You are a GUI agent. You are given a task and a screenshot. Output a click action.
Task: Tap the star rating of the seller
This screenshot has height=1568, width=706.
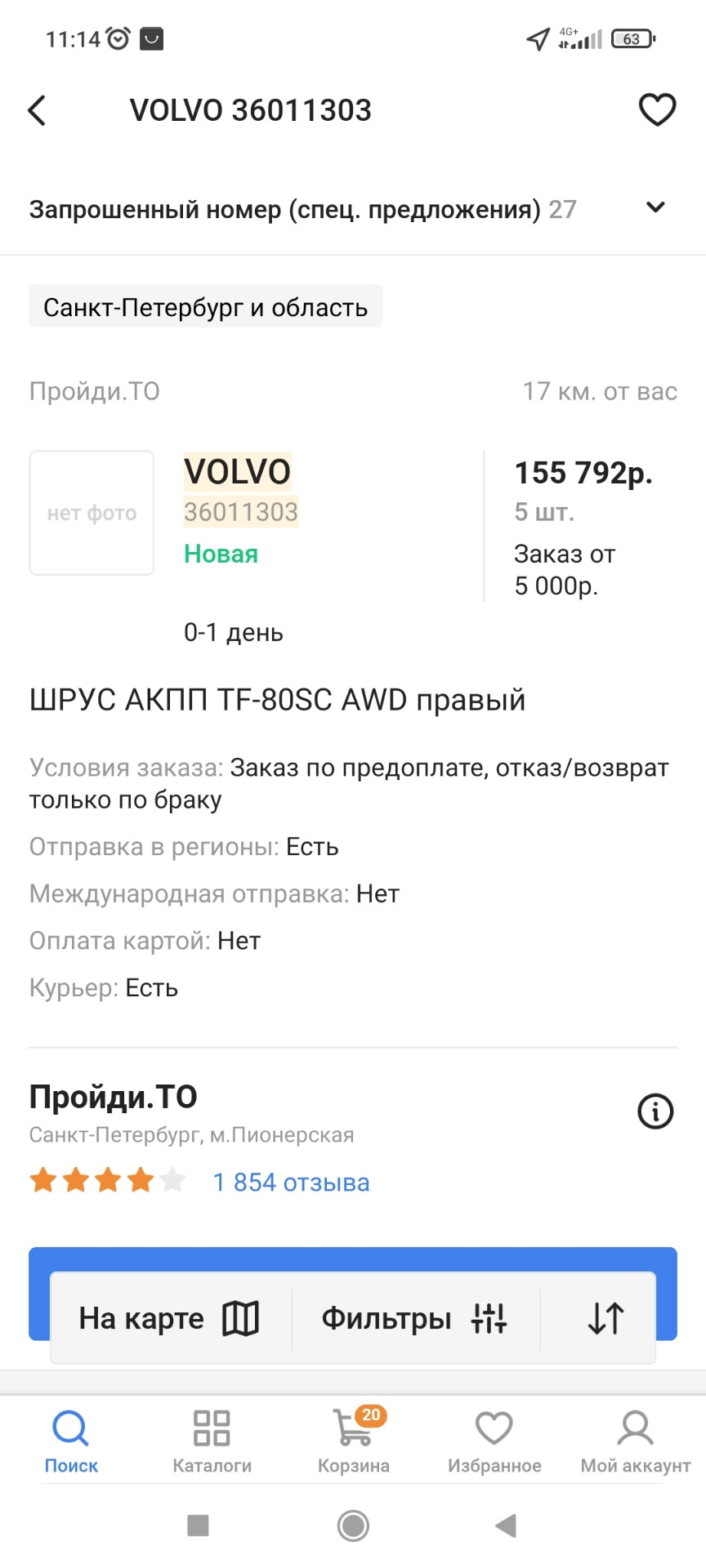[x=106, y=1180]
